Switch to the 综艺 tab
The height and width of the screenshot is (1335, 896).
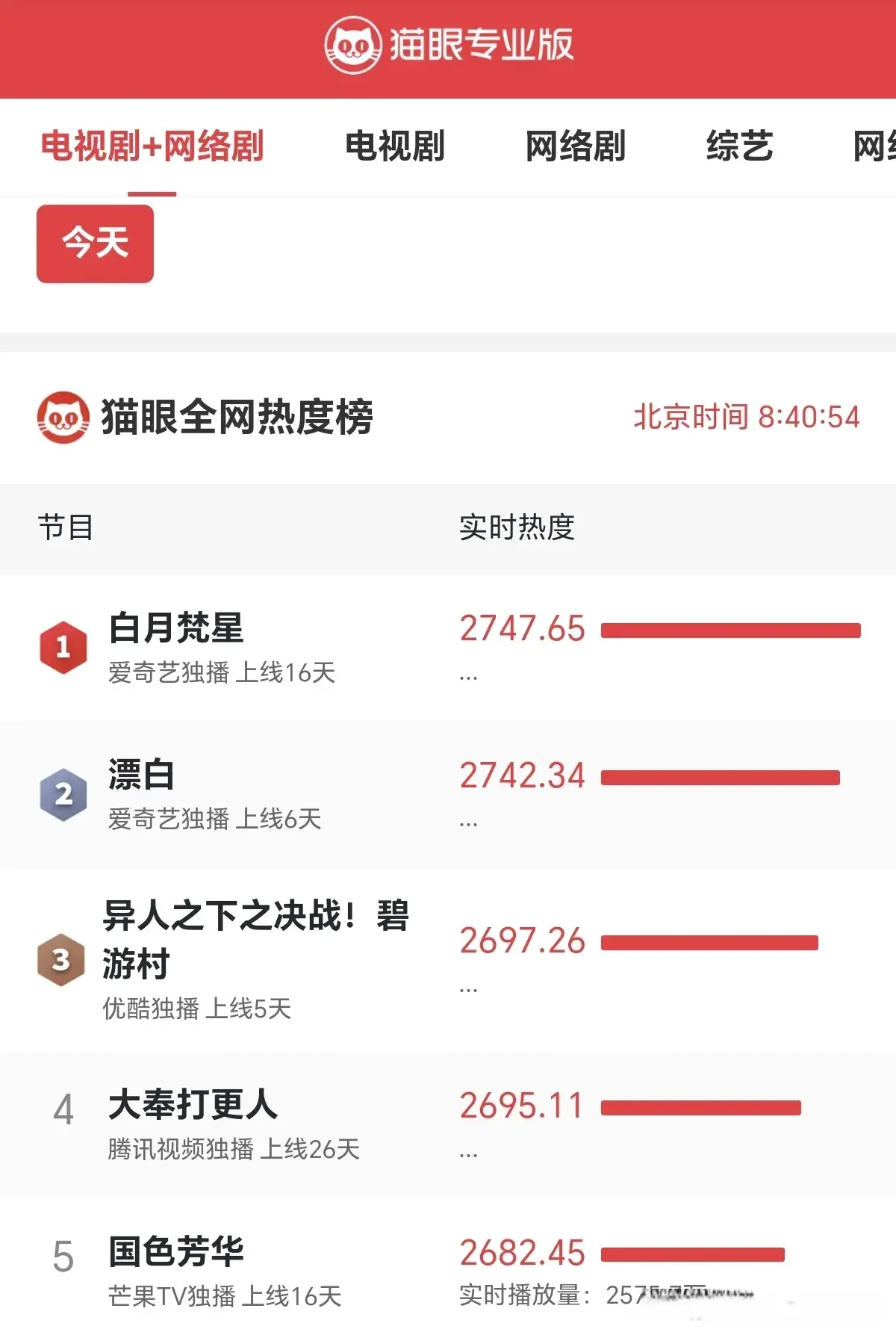tap(739, 146)
